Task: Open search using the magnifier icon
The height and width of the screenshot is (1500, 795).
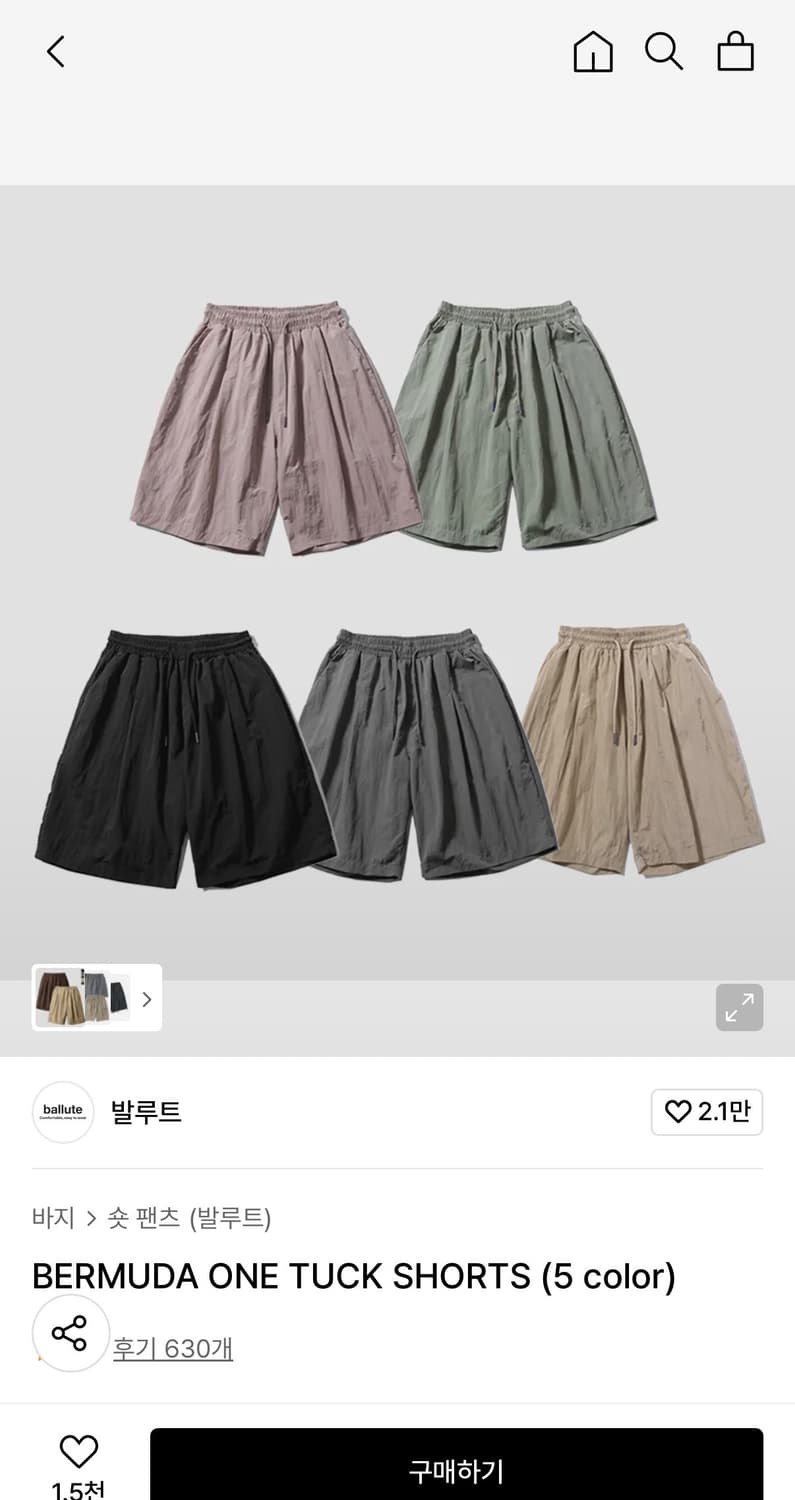Action: [664, 51]
